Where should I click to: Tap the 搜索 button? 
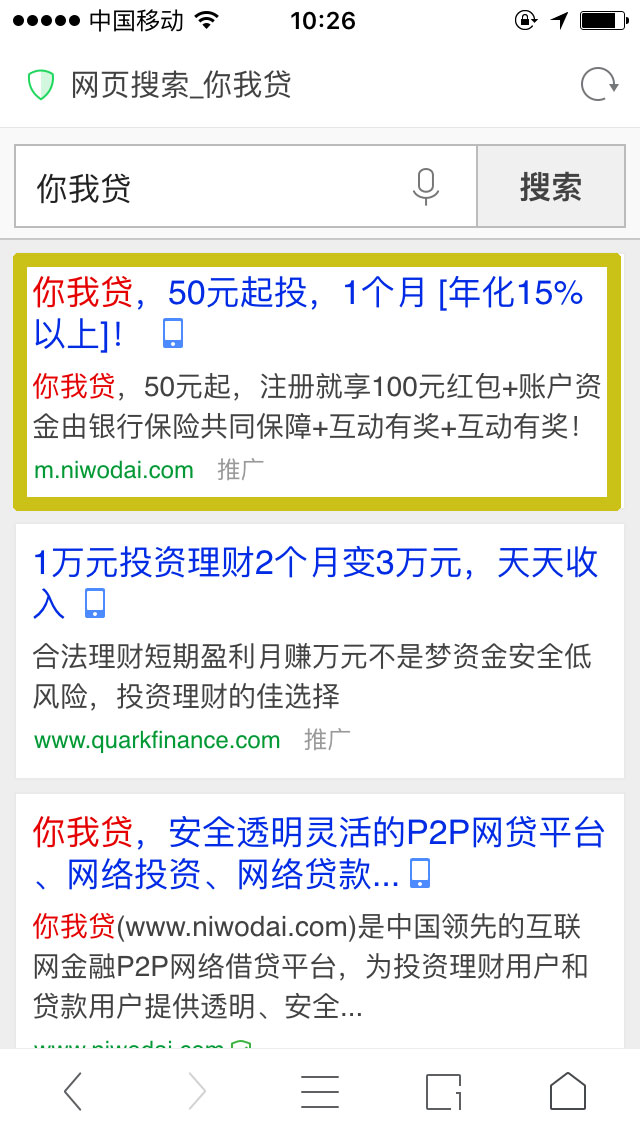point(551,187)
